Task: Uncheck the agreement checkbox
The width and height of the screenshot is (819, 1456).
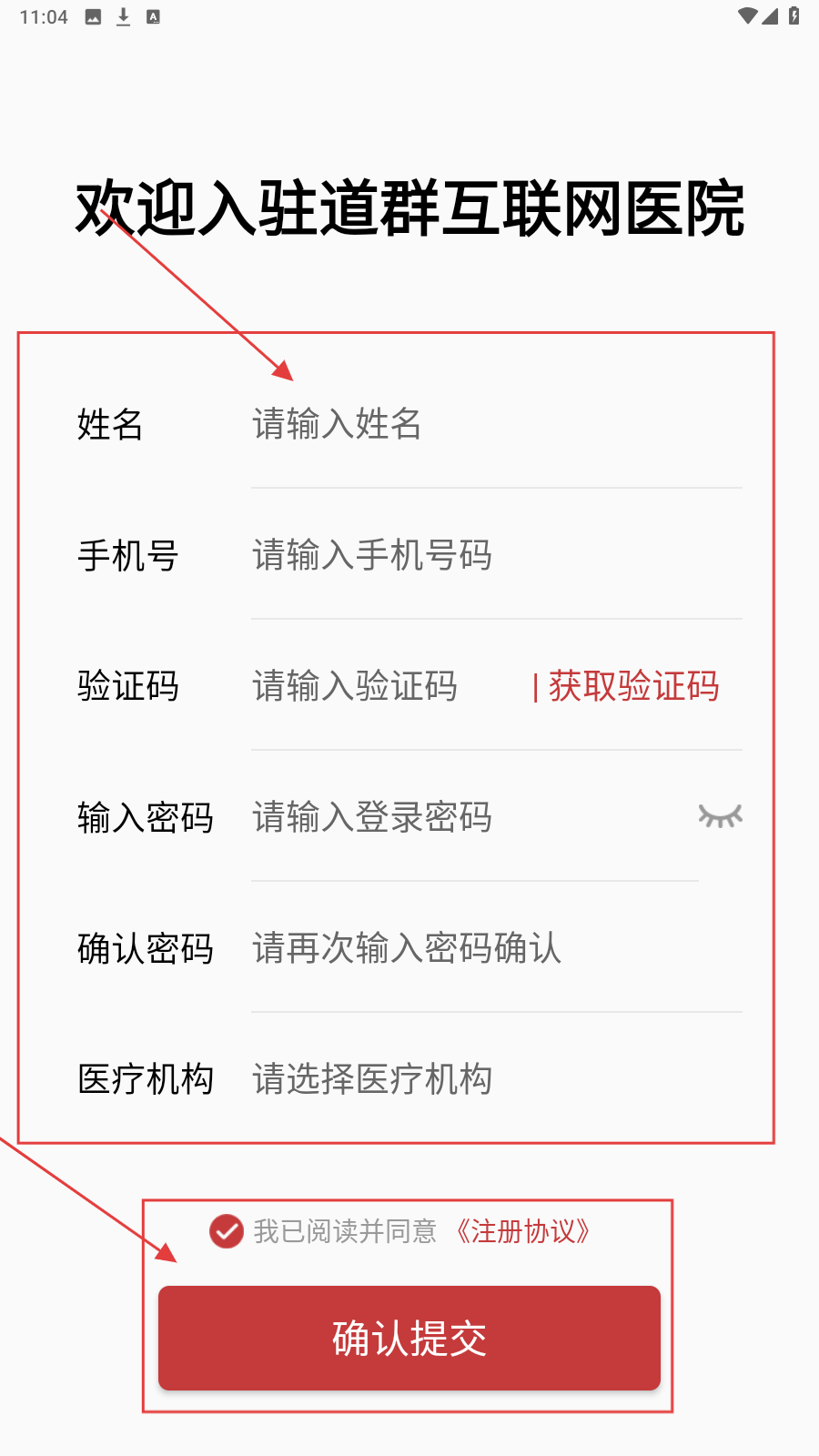Action: click(x=227, y=1231)
